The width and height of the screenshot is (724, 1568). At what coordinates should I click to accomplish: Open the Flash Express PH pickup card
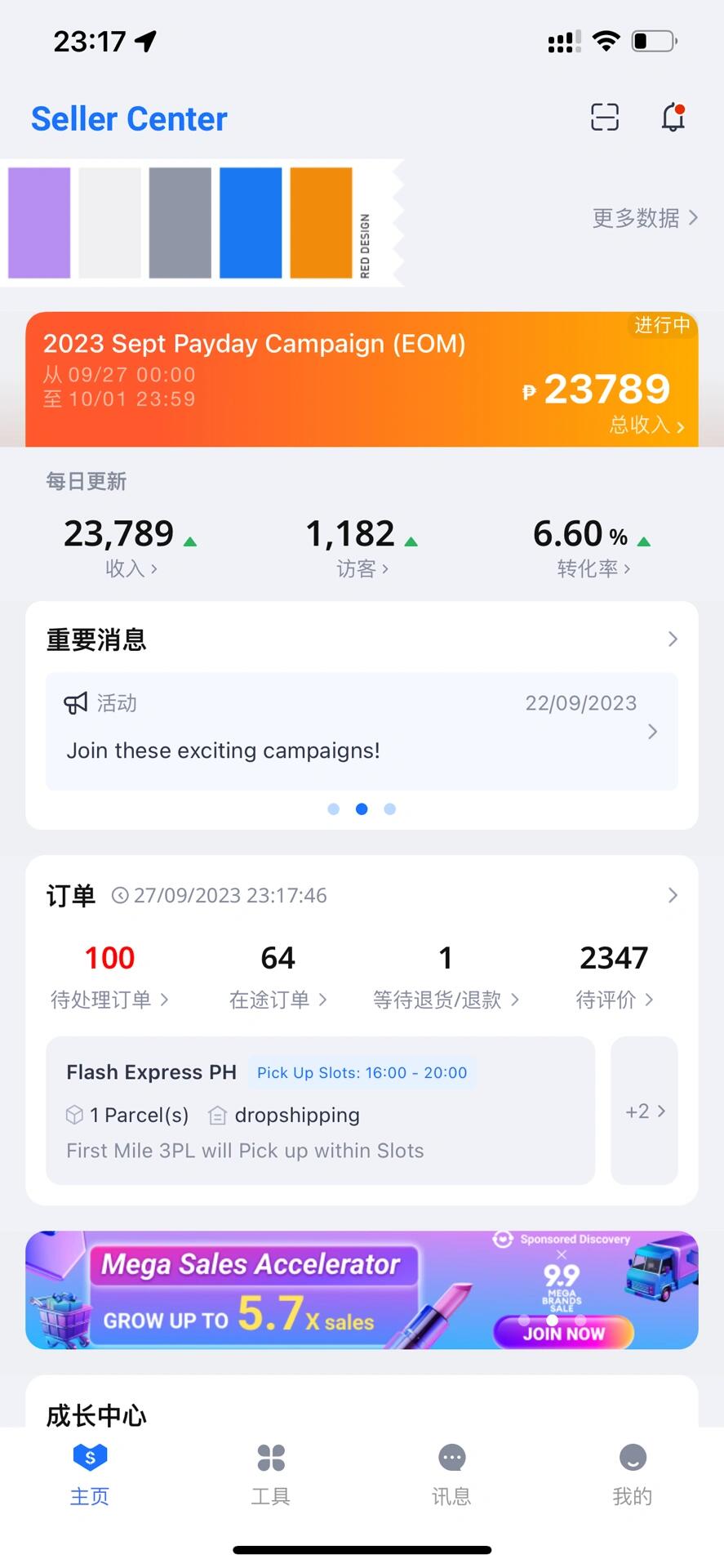click(x=320, y=1111)
